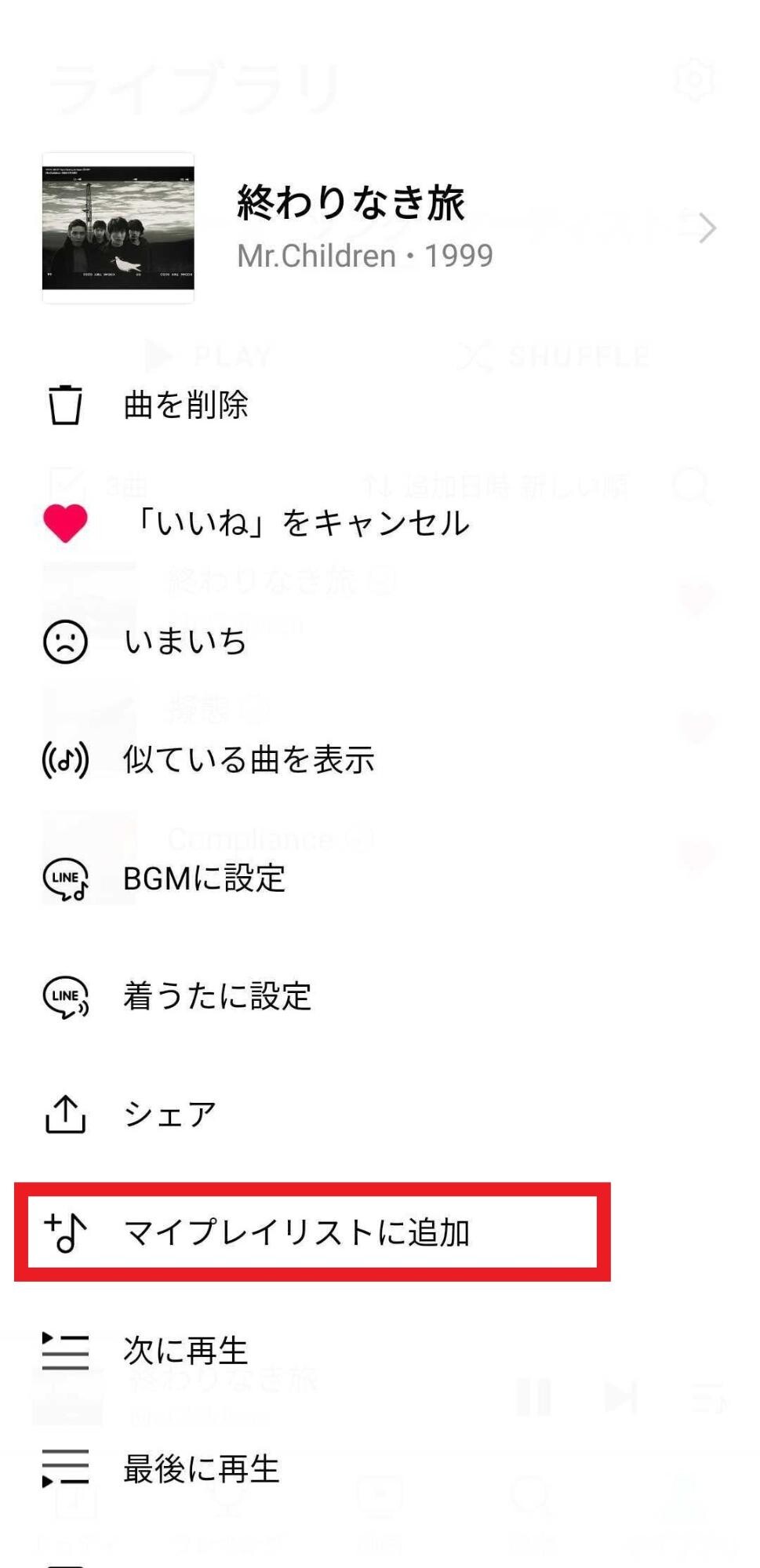Click the LINE 着うた ringtone icon
760x1568 pixels.
(67, 997)
